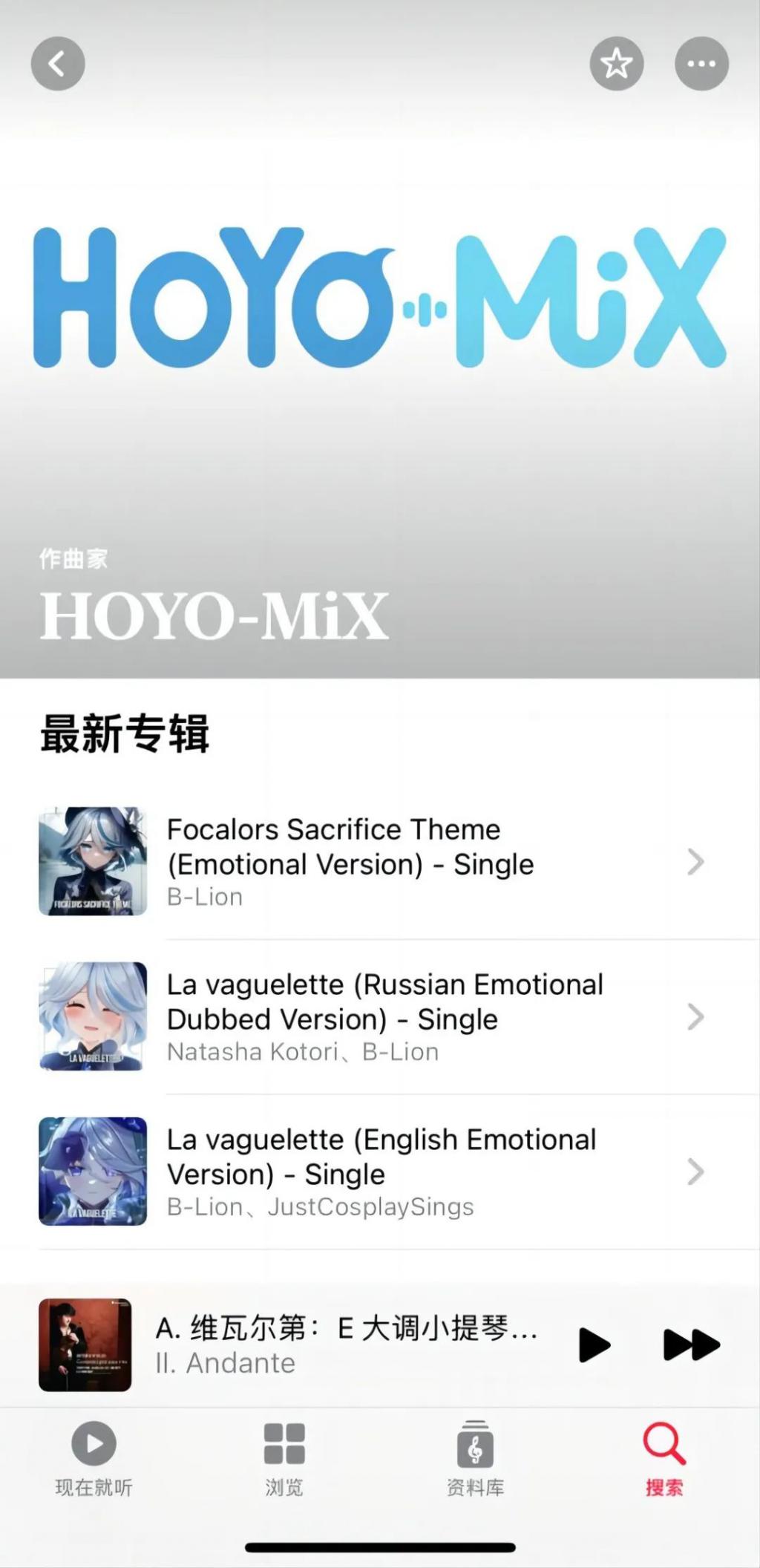
Task: Favorite HOYO-MiX with the star icon
Action: [616, 64]
